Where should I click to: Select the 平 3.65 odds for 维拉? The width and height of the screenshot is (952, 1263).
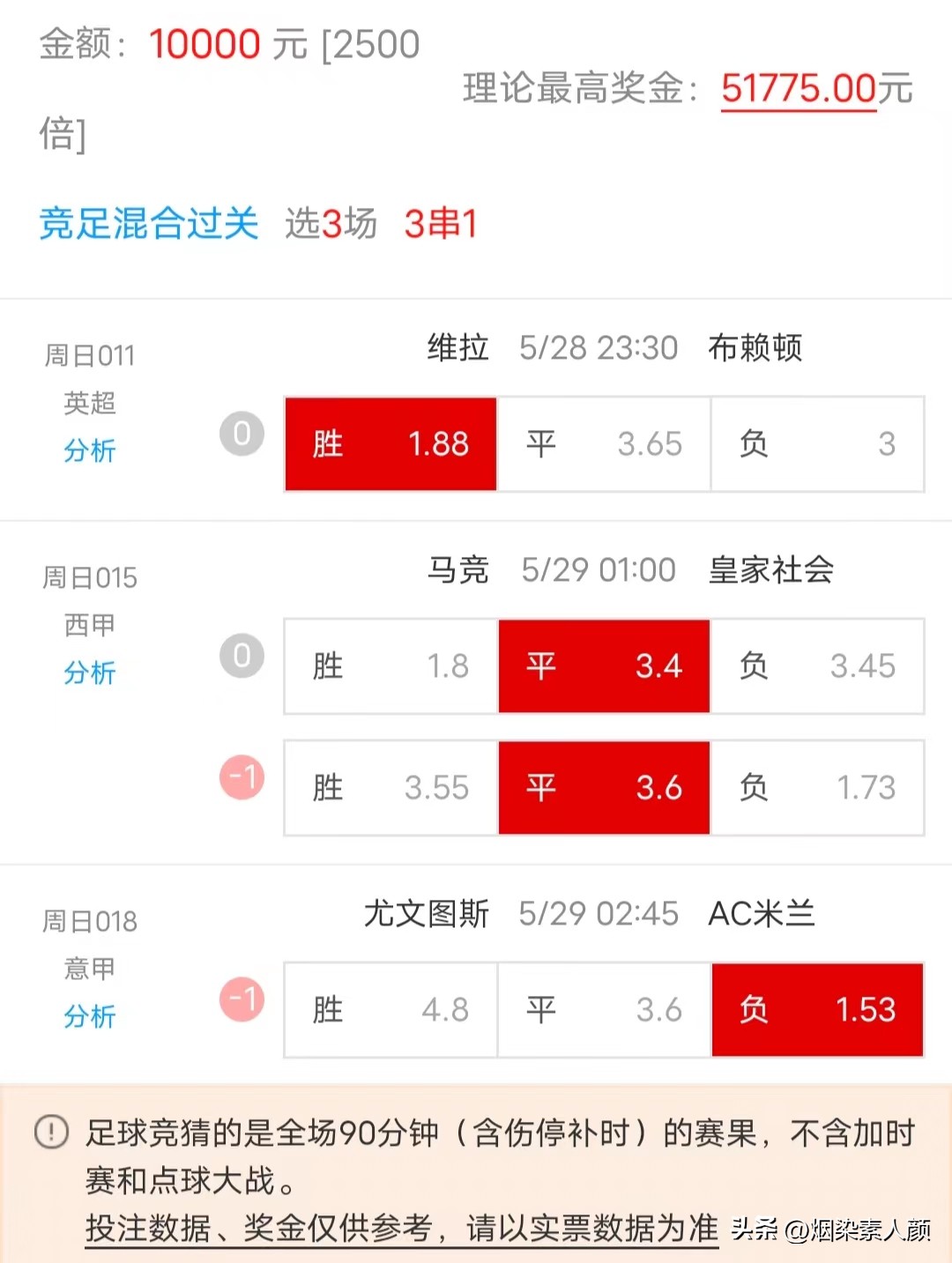604,444
